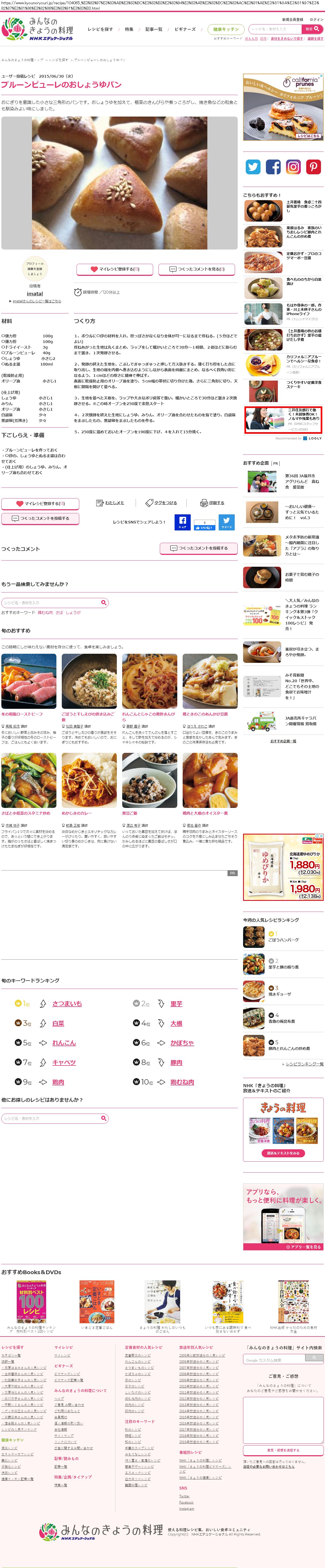The image size is (325, 1568).
Task: Open the 特集 item in the header navigation
Action: click(x=129, y=29)
